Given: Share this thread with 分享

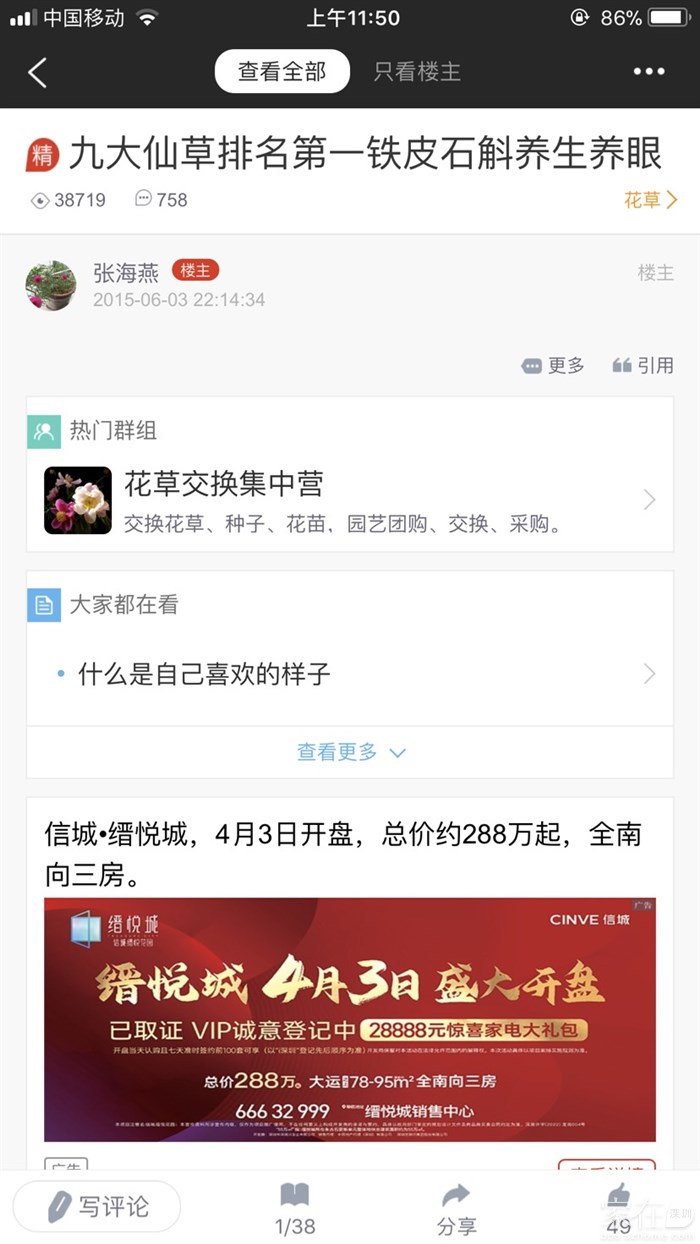Looking at the screenshot, I should [x=456, y=1207].
